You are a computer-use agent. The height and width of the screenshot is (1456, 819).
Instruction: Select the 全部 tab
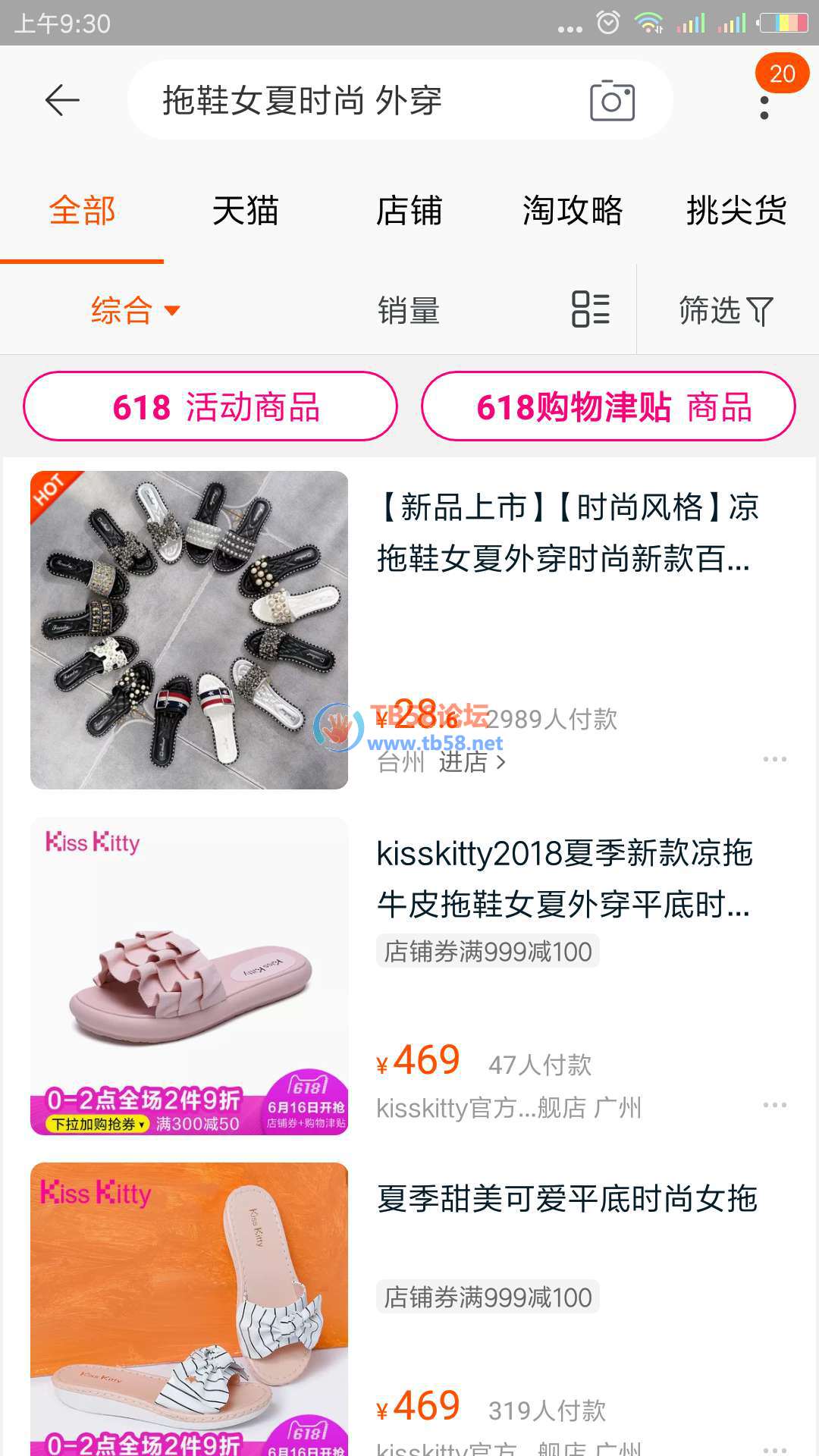82,211
